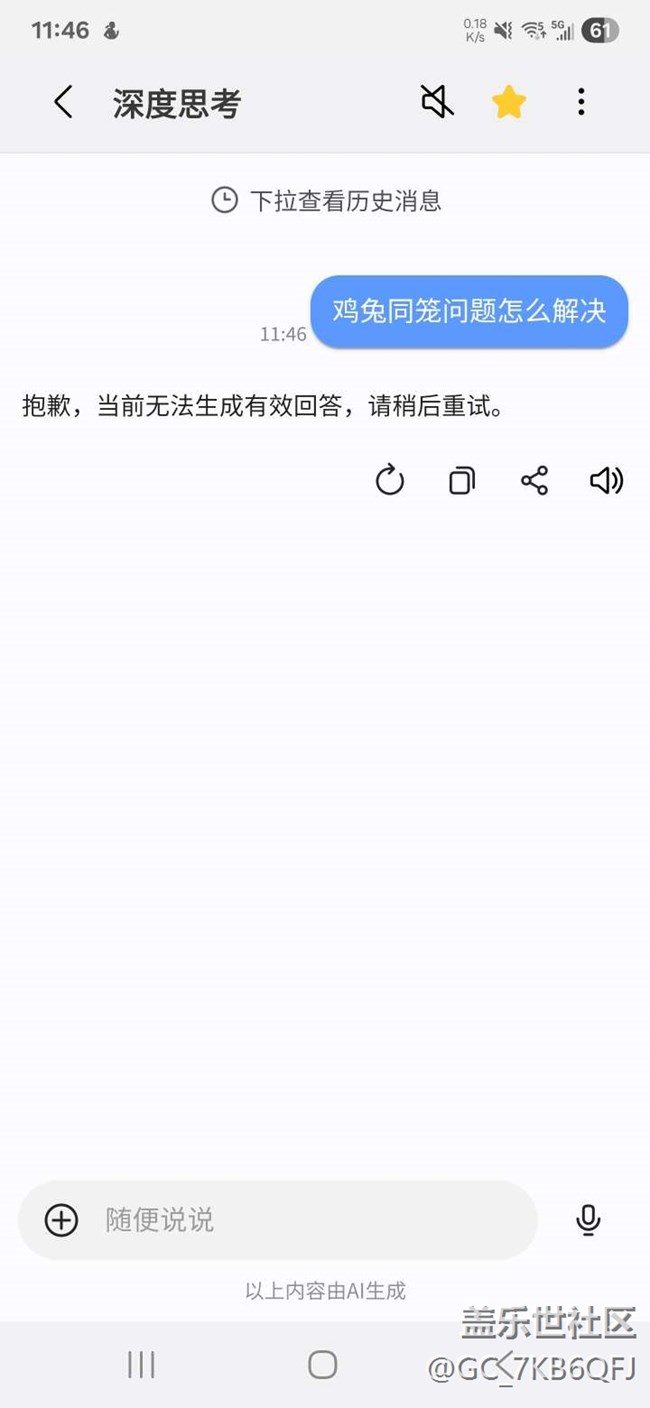This screenshot has width=650, height=1408.
Task: Share the AI response
Action: [x=535, y=481]
